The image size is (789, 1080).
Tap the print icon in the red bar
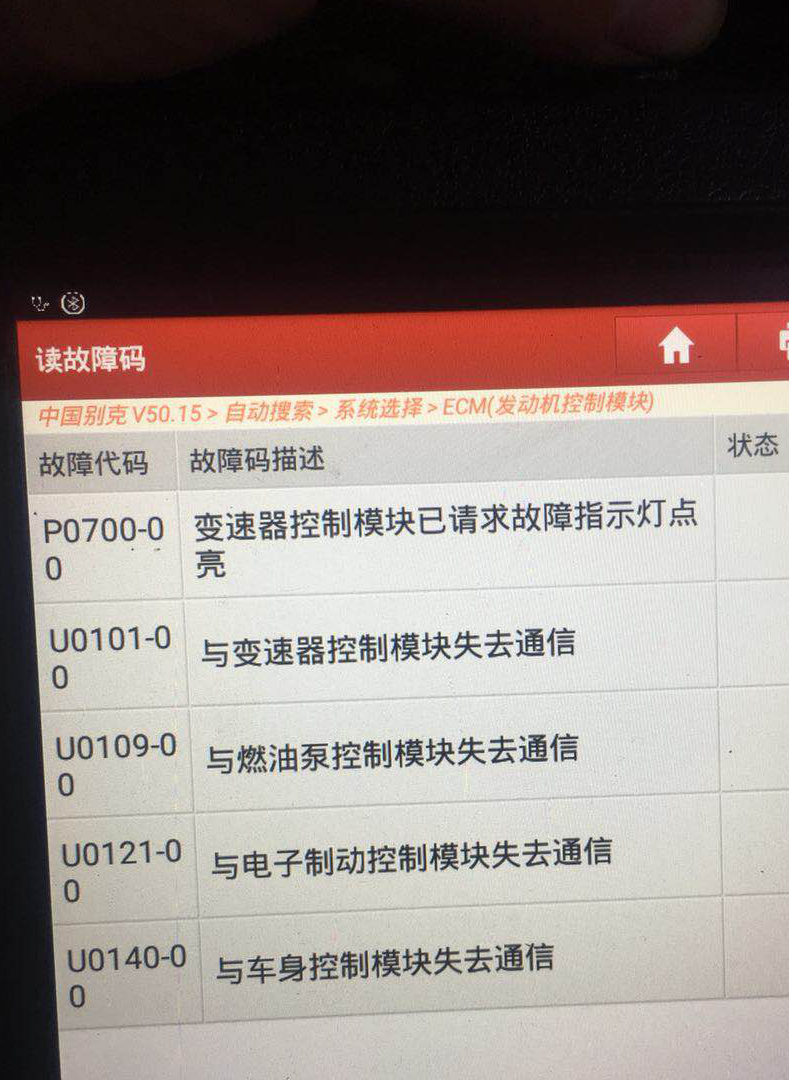(776, 344)
